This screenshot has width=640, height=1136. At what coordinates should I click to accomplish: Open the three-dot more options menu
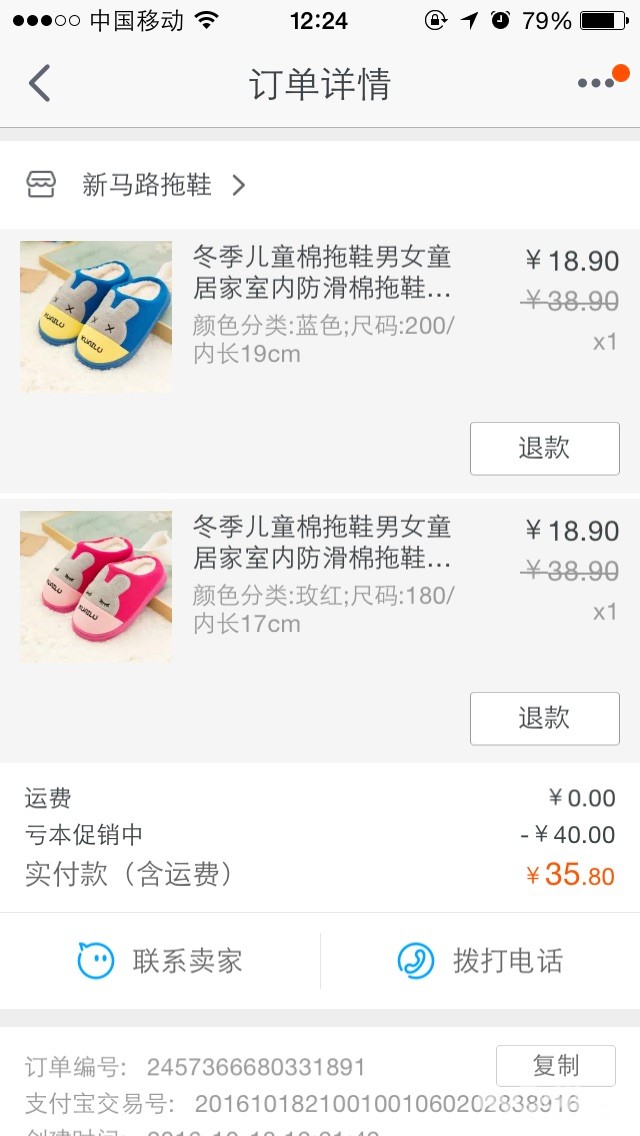597,83
